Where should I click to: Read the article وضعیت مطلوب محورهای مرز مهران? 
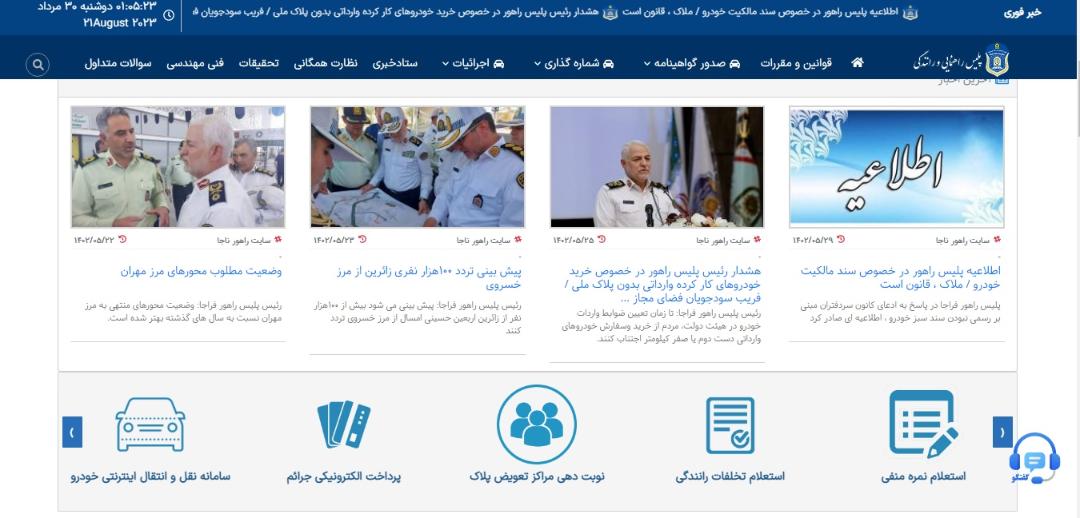[201, 271]
